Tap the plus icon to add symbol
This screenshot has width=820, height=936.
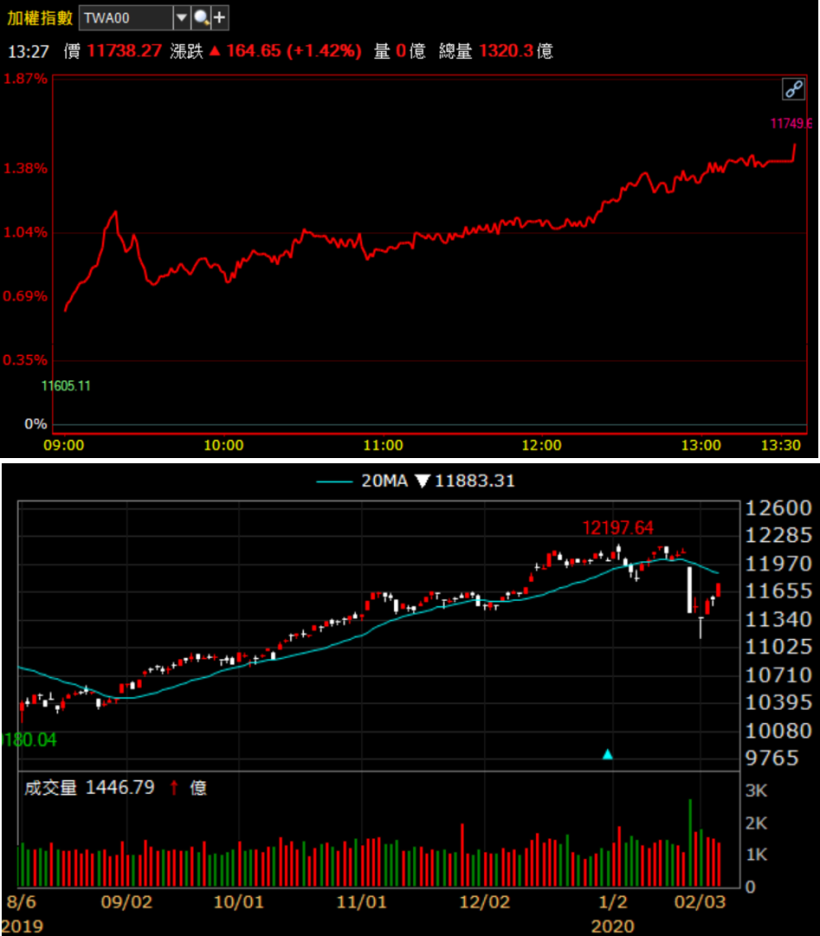coord(219,17)
